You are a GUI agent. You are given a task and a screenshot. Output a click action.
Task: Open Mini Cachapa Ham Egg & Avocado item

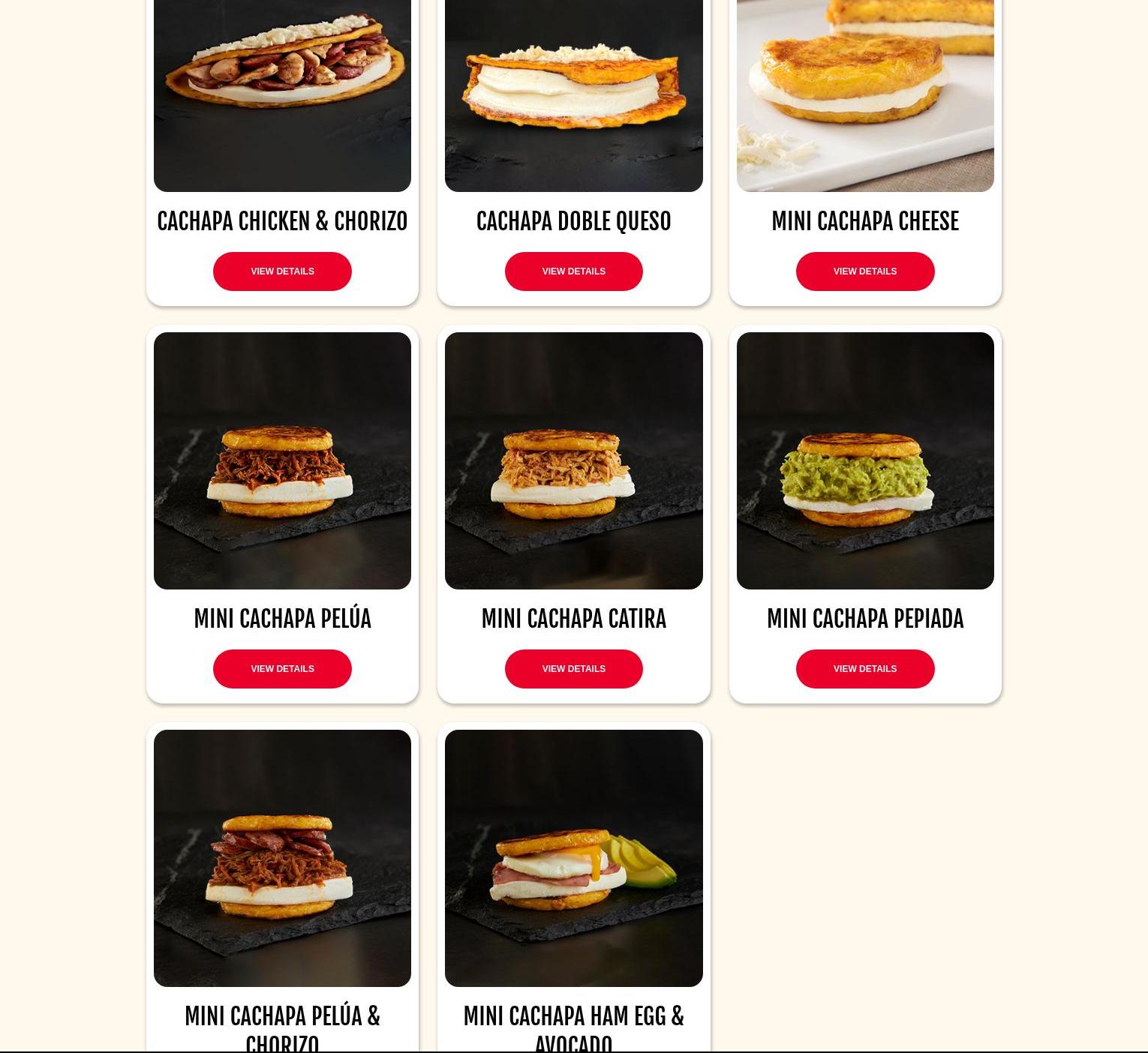click(573, 858)
